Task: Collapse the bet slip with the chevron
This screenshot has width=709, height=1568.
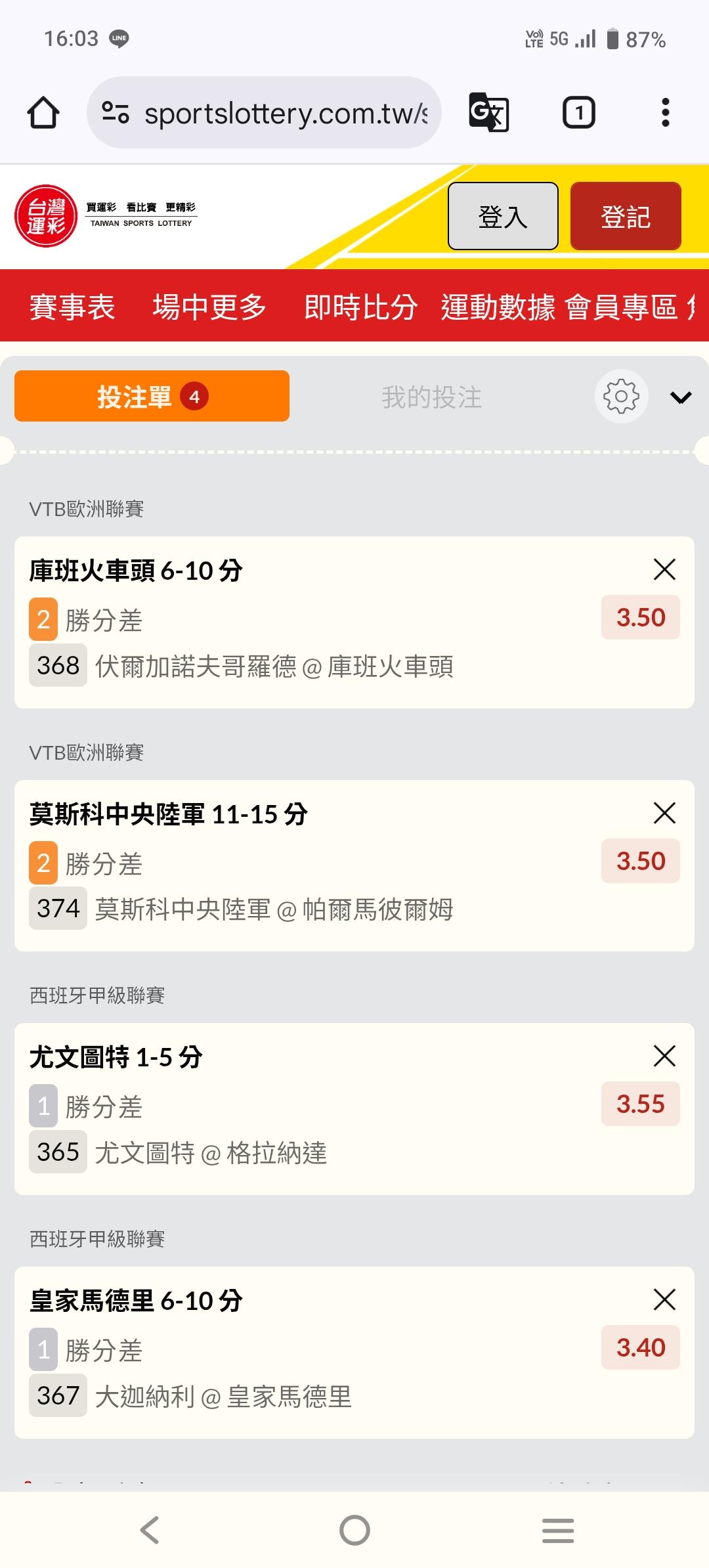Action: coord(681,397)
